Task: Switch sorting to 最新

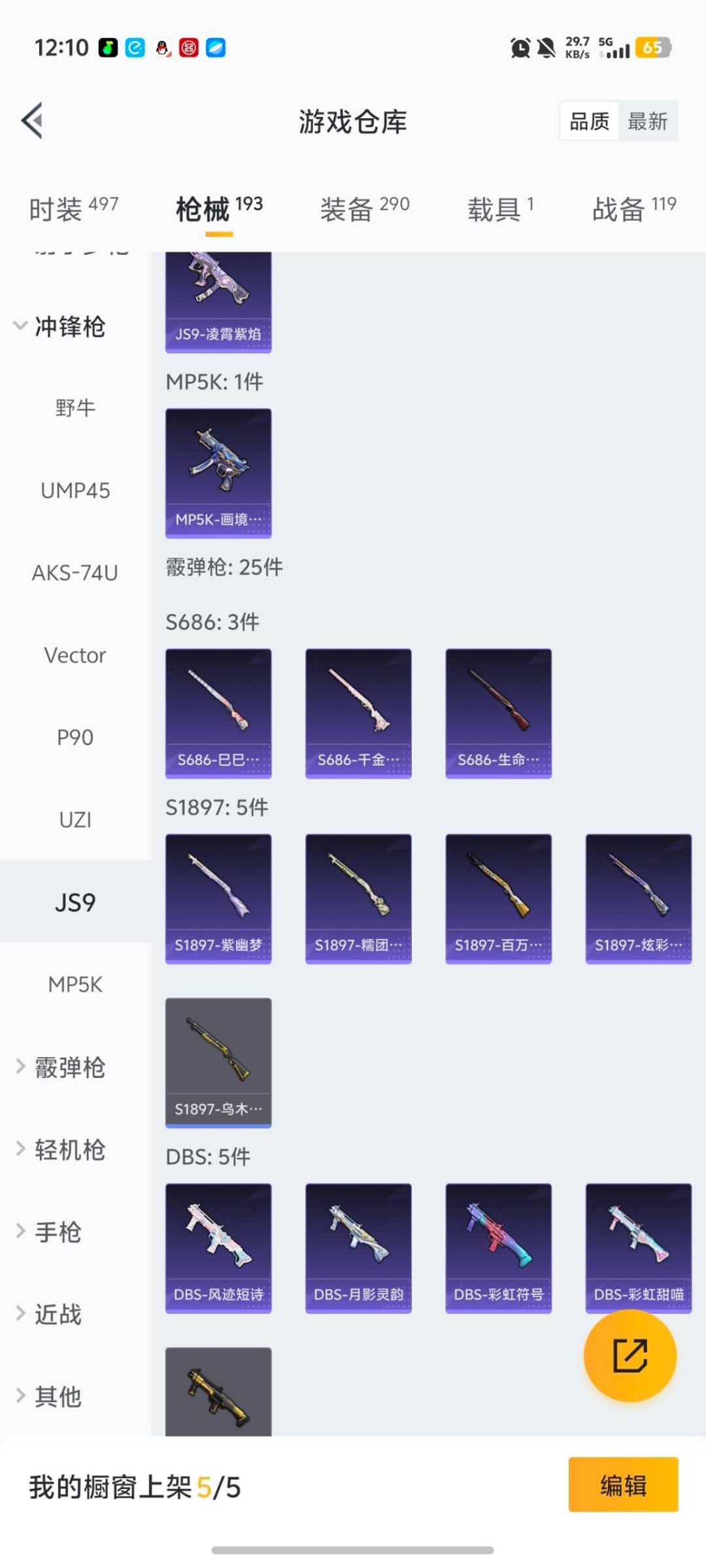Action: (648, 121)
